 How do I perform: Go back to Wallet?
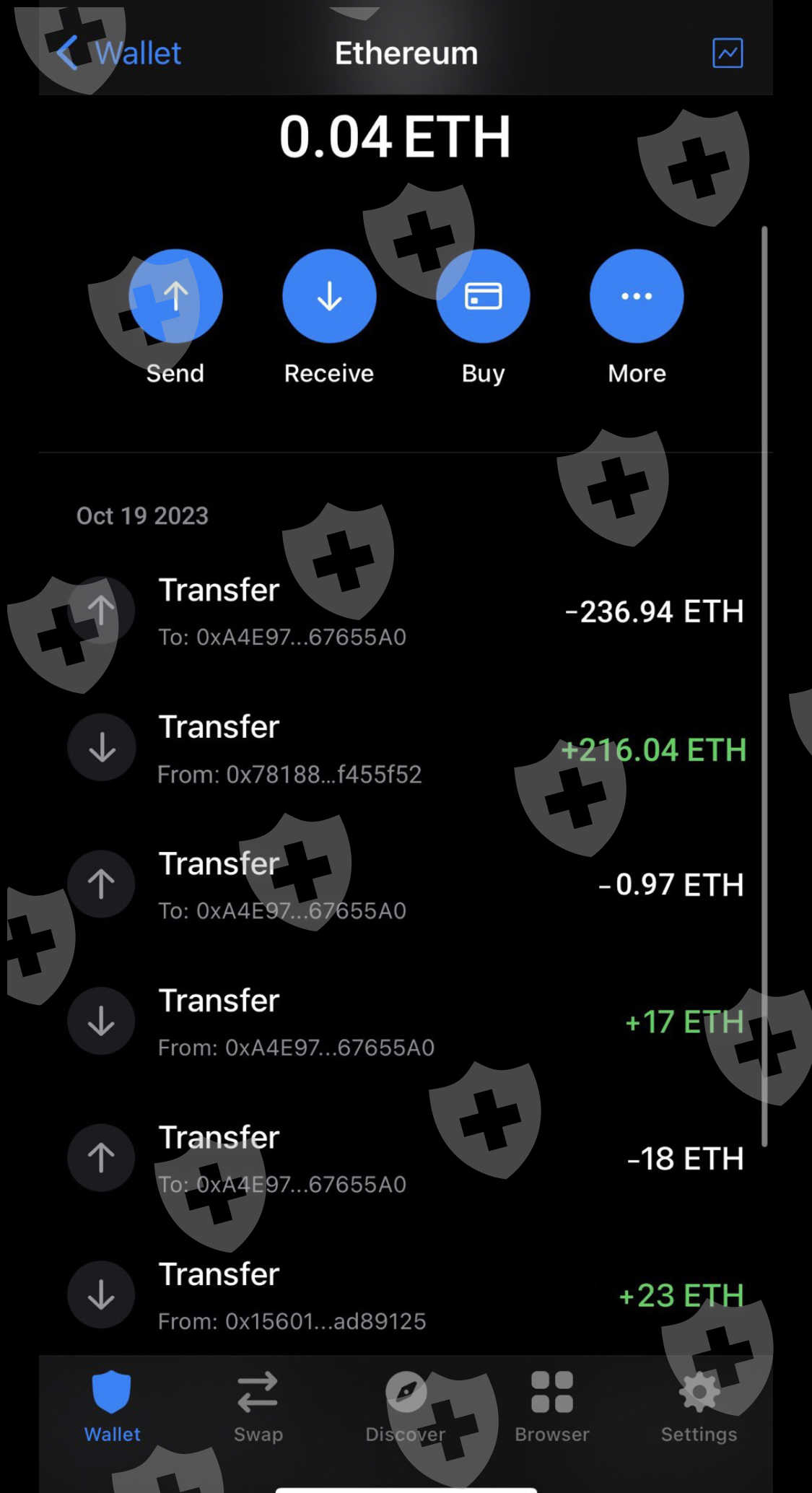click(119, 53)
